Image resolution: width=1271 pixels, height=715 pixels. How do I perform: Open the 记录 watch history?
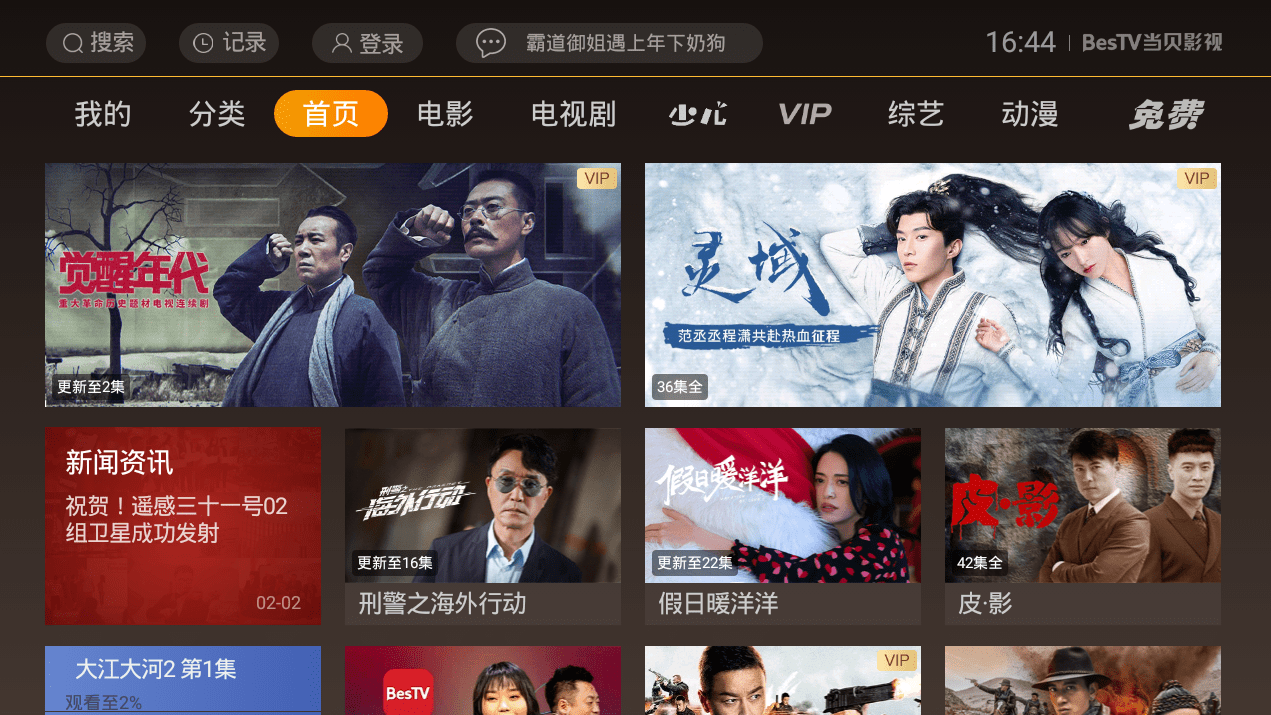click(x=229, y=43)
